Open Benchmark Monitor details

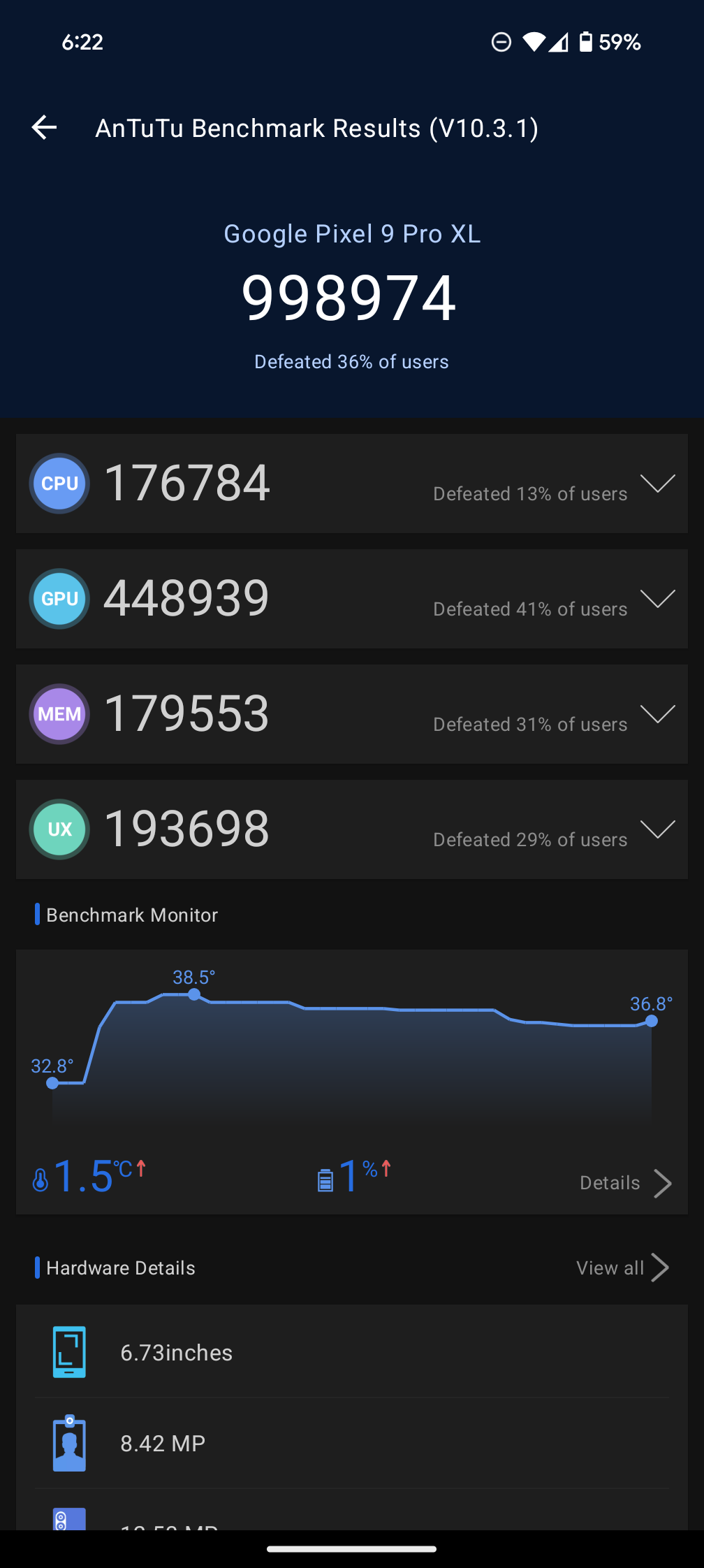625,1183
